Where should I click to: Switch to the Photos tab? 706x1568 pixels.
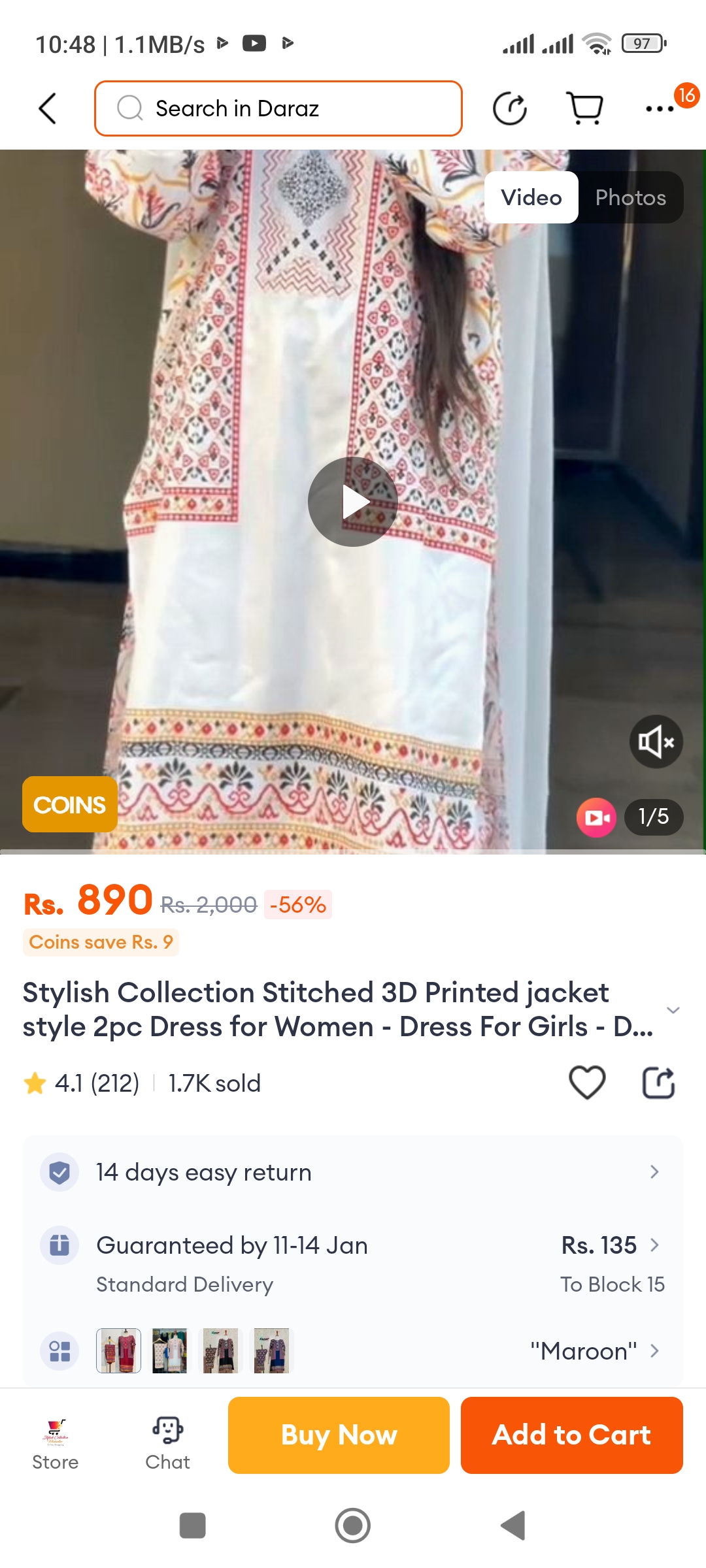tap(630, 197)
